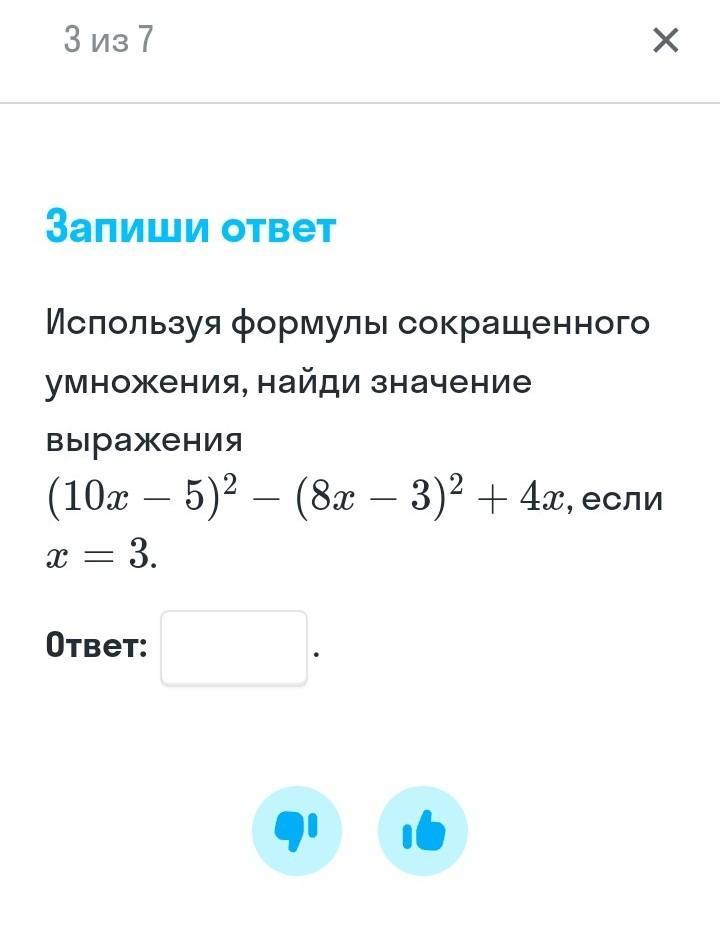Like this task with thumbs up
Screen dimensions: 720x929
(x=423, y=831)
